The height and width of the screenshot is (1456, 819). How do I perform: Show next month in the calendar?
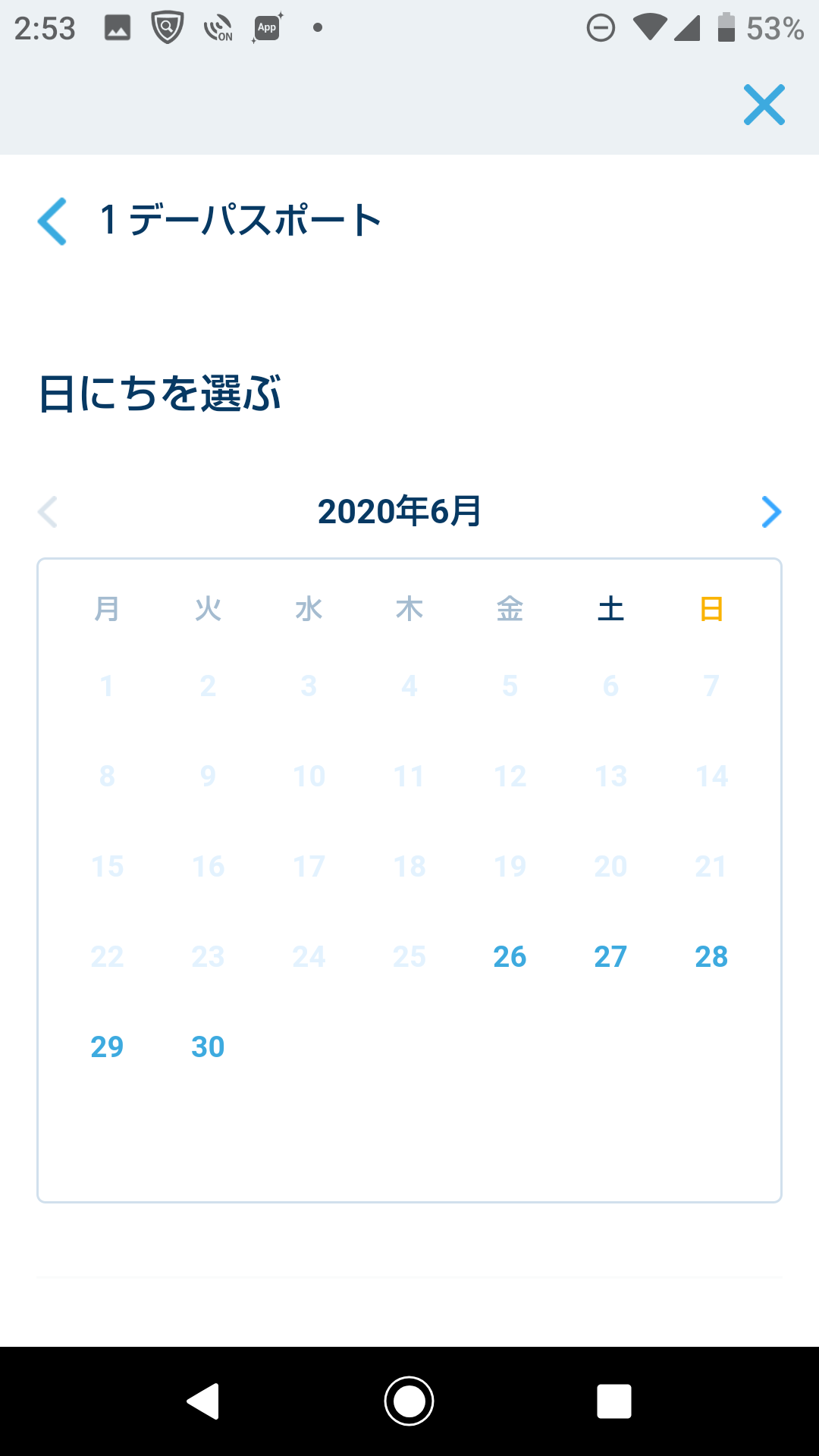click(x=770, y=513)
